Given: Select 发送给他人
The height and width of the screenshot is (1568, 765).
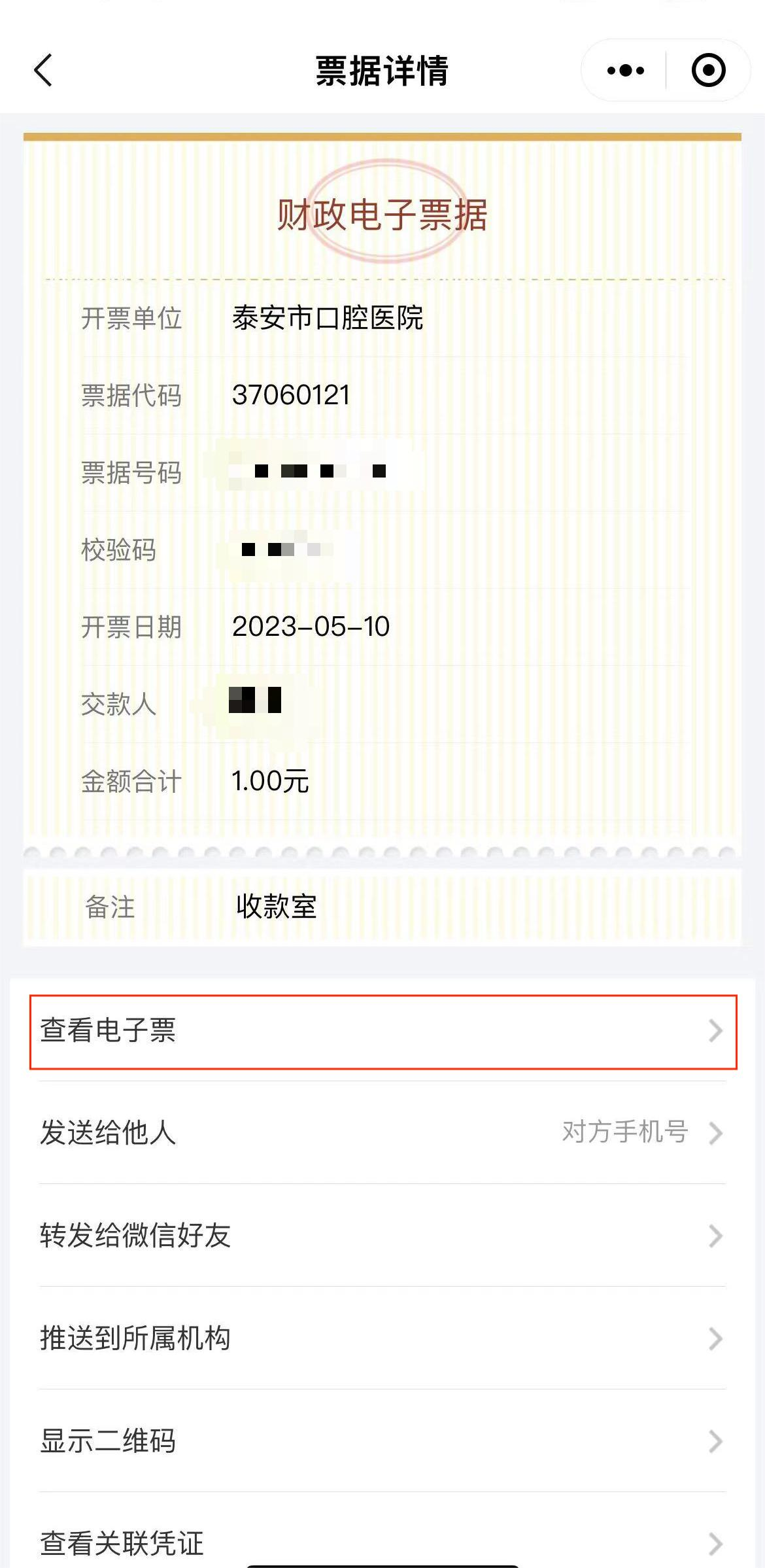Looking at the screenshot, I should [382, 1132].
